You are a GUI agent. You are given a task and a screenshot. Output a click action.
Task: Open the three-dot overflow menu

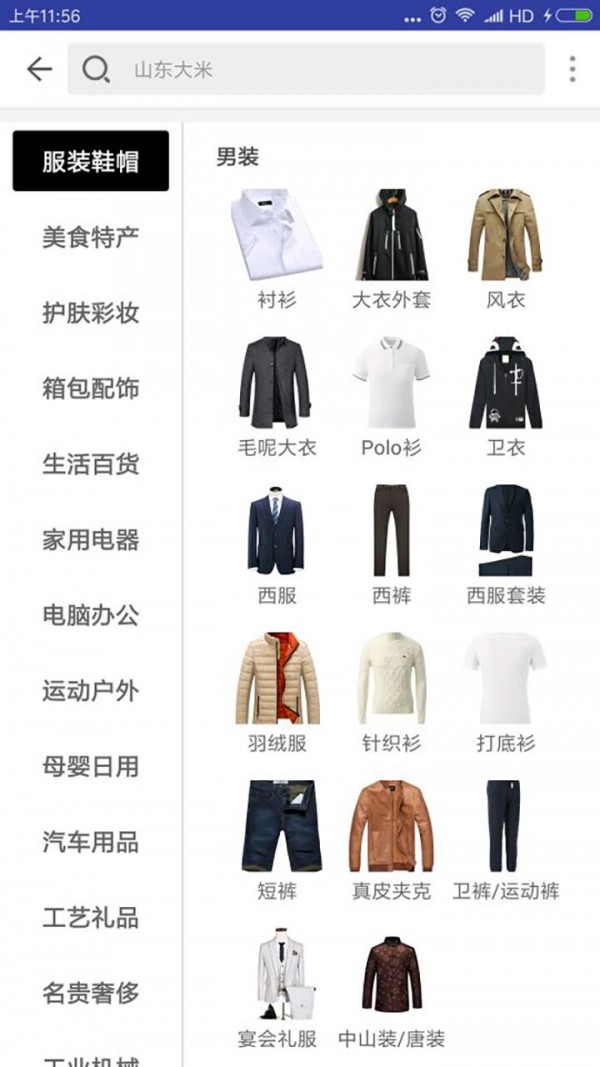[x=572, y=69]
